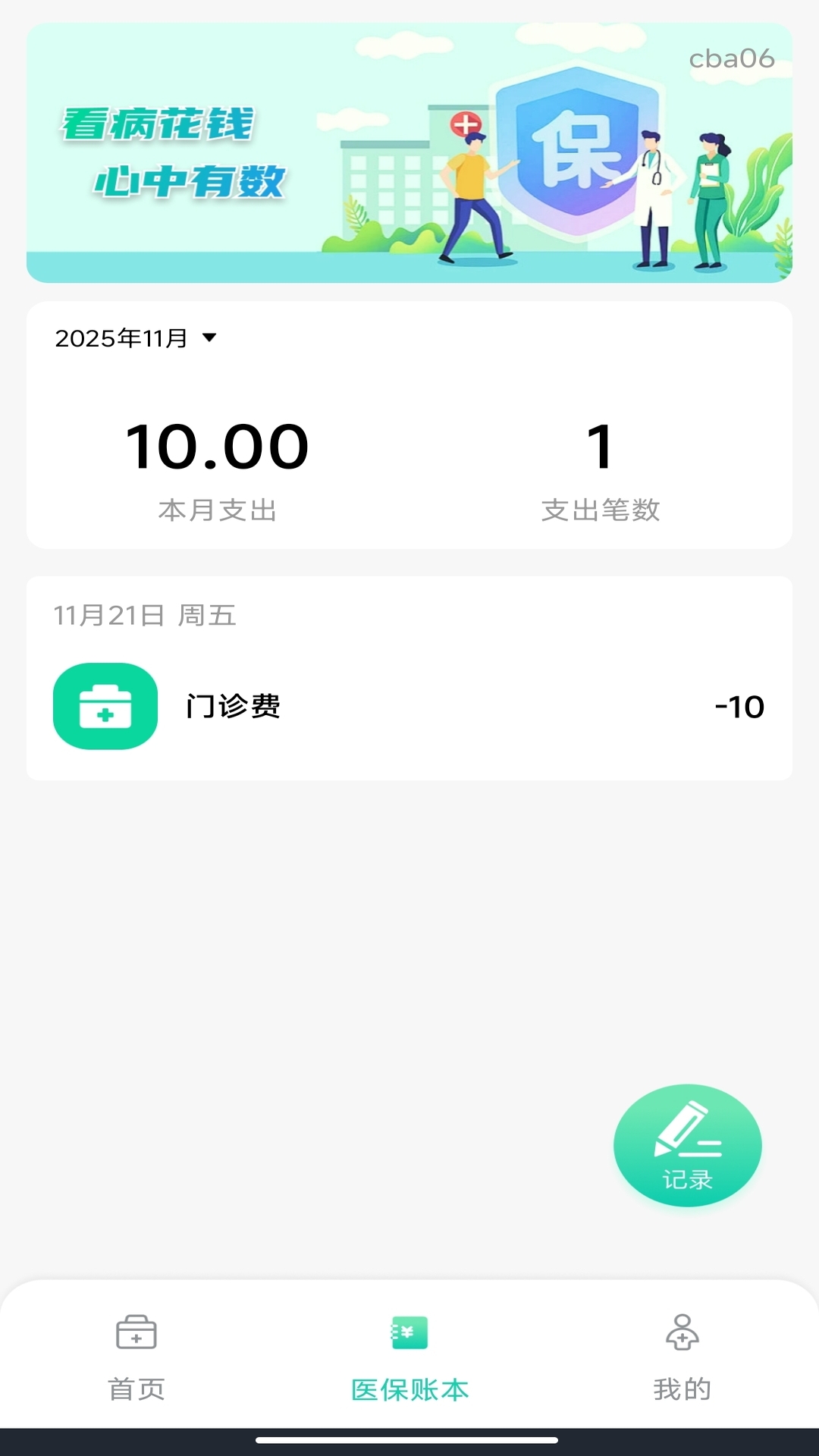Tap the 支出笔数 count showing 1
The image size is (819, 1456).
click(601, 447)
